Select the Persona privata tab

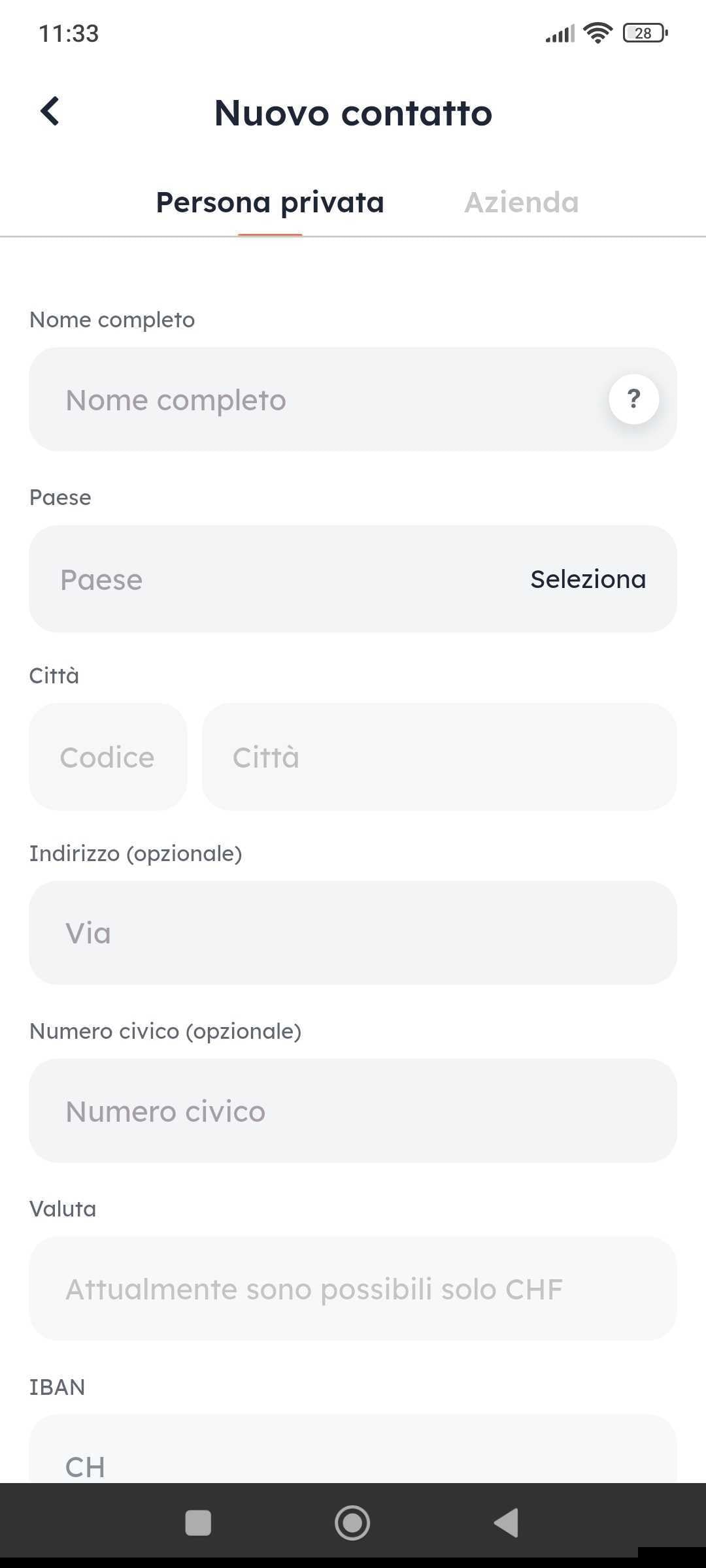269,203
